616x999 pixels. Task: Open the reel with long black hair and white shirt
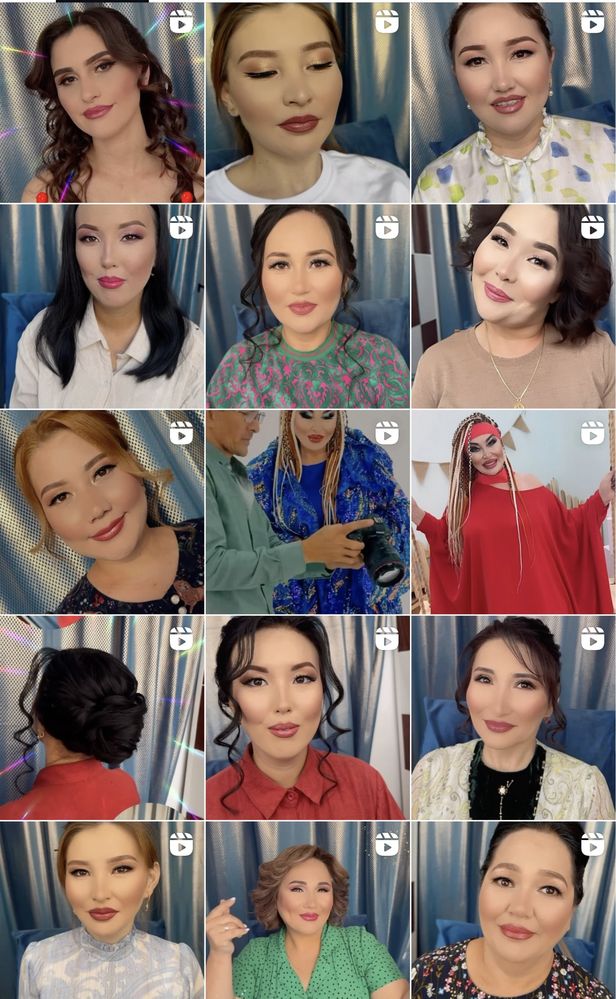(x=102, y=306)
